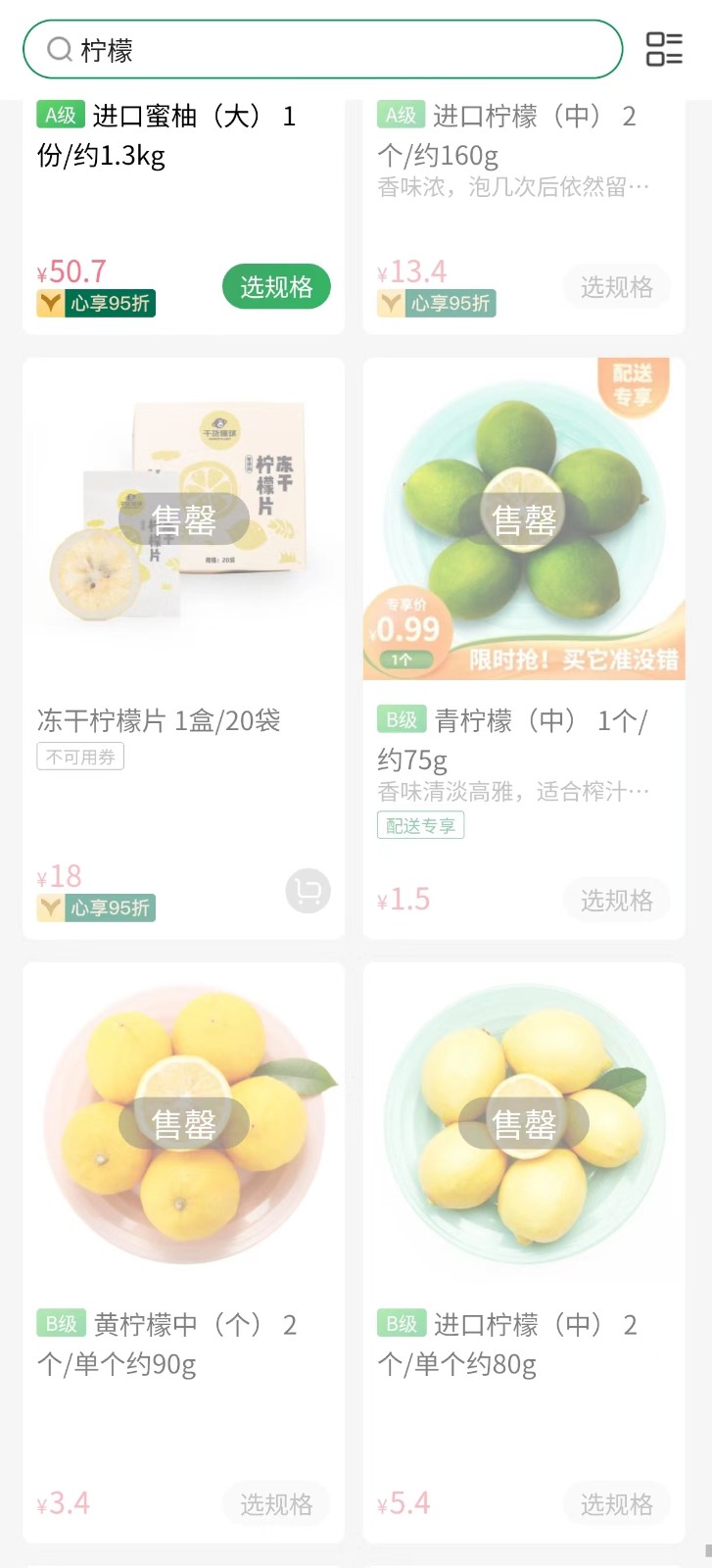Click 选规格 for 进口蜜柚（大）
Viewport: 712px width, 1568px height.
coord(275,286)
